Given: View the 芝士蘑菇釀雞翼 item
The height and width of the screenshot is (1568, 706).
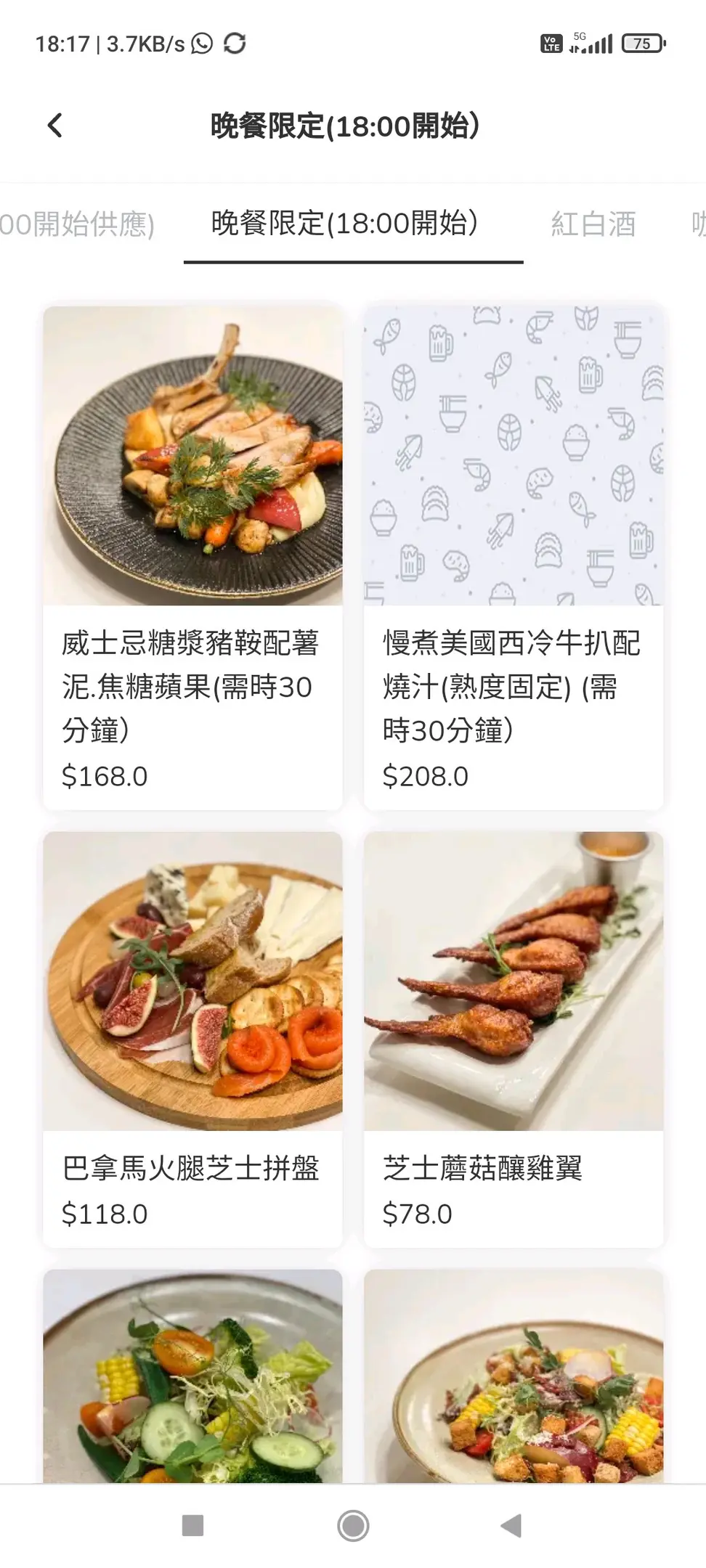Looking at the screenshot, I should 513,1038.
